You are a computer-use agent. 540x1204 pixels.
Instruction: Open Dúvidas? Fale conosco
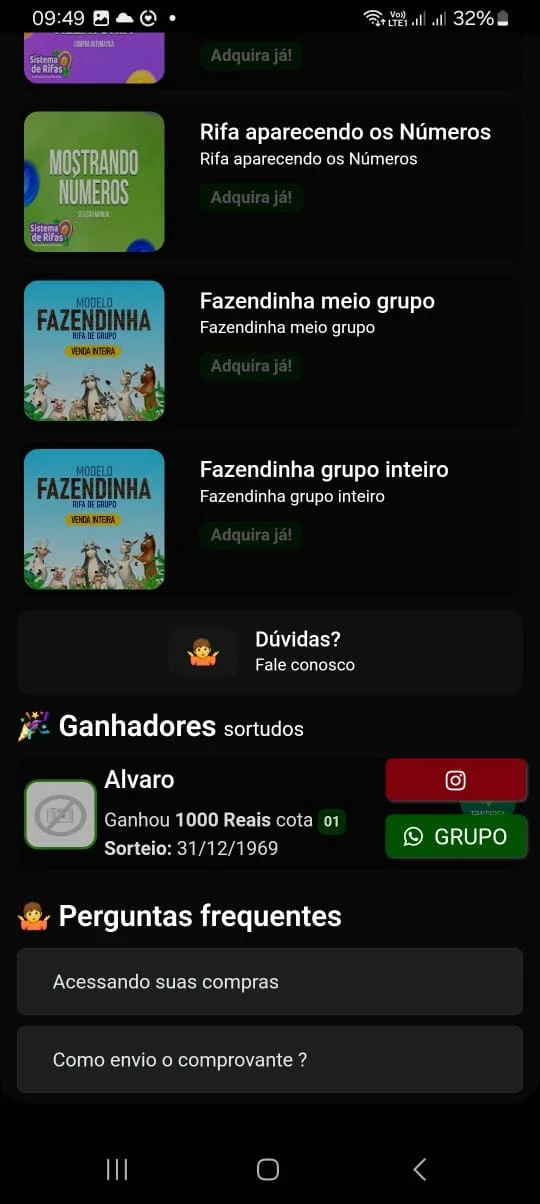(270, 652)
